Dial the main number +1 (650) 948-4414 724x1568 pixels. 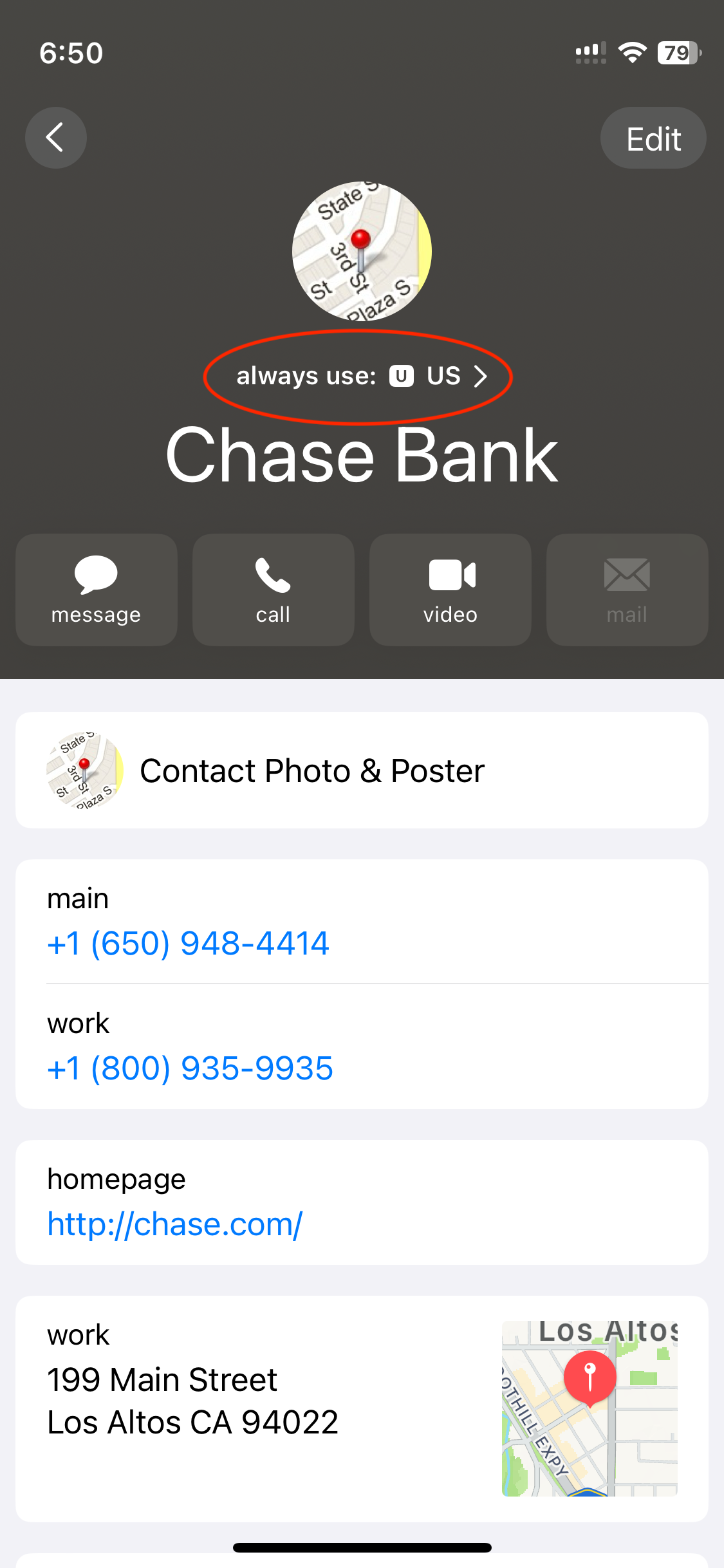tap(188, 943)
